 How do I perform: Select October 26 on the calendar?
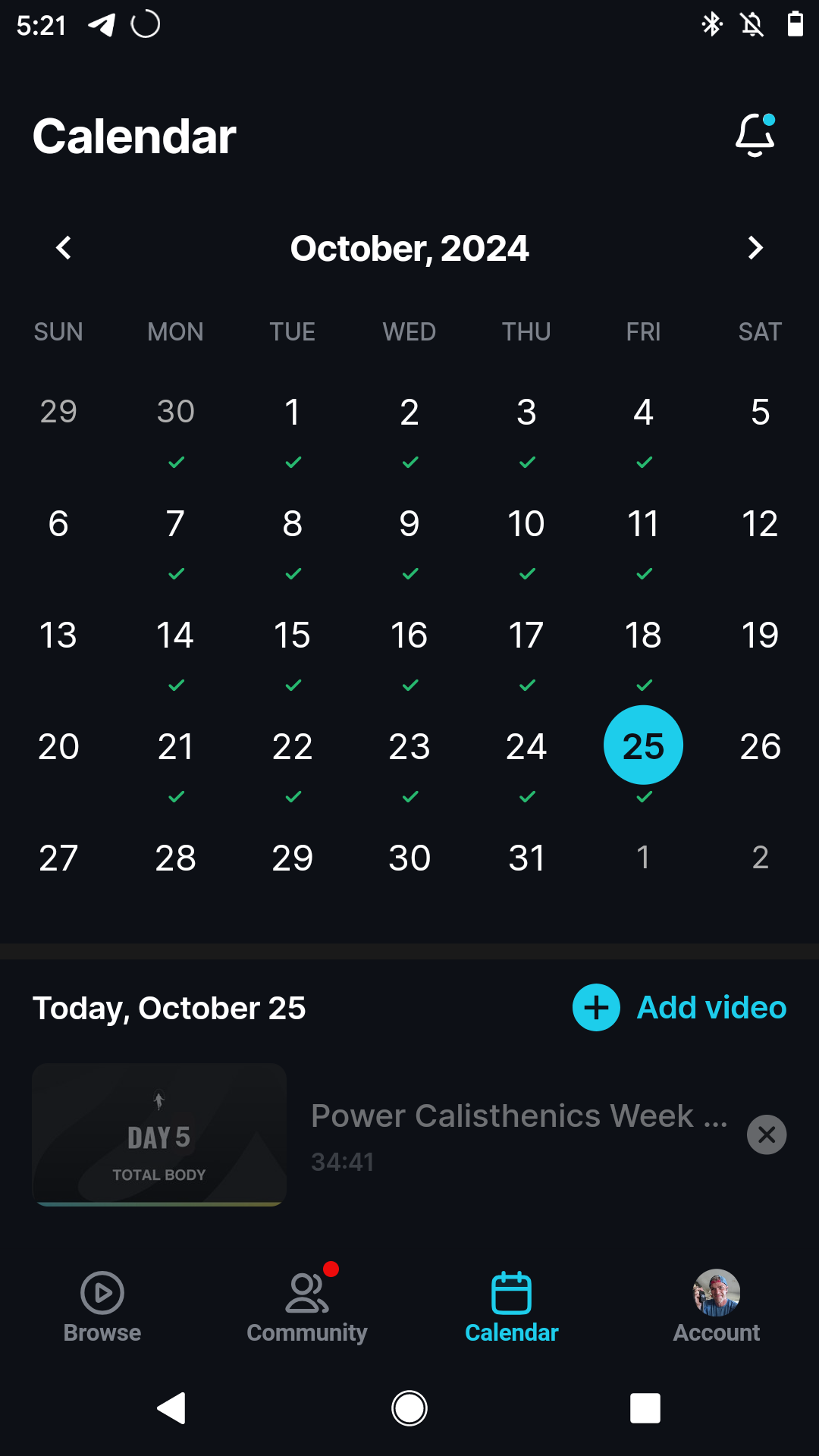tap(760, 747)
